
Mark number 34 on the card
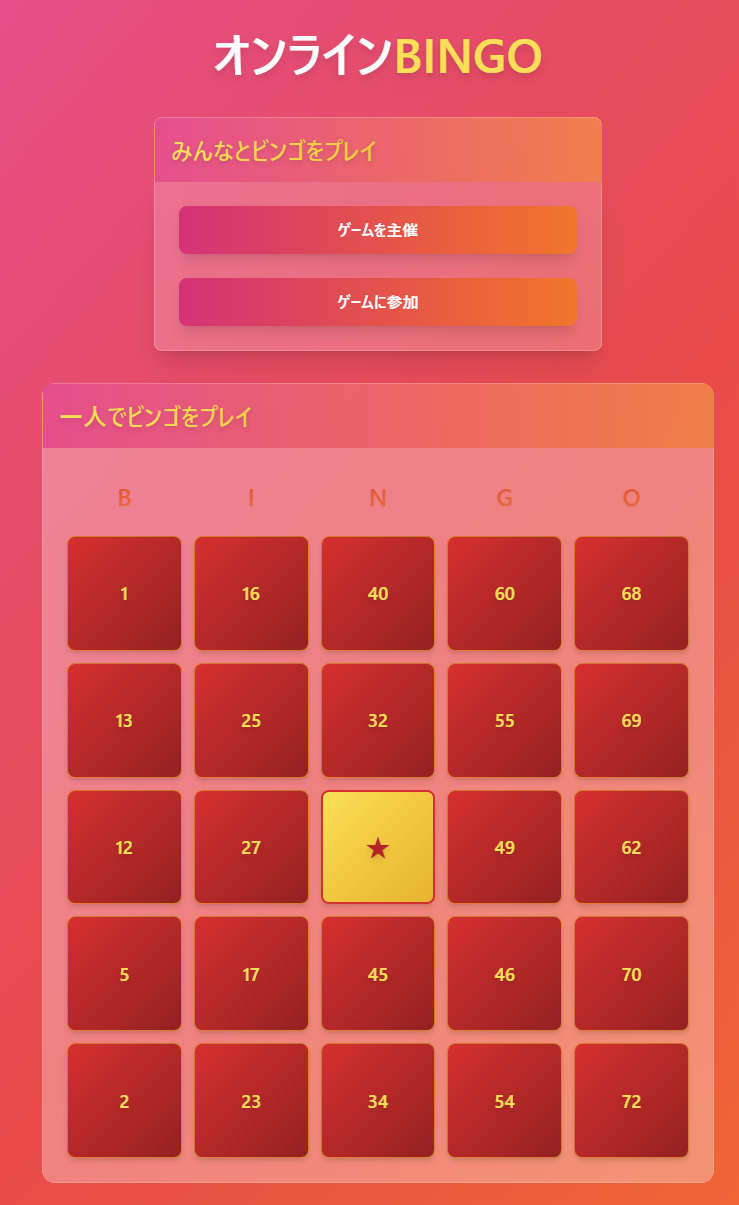coord(378,1101)
